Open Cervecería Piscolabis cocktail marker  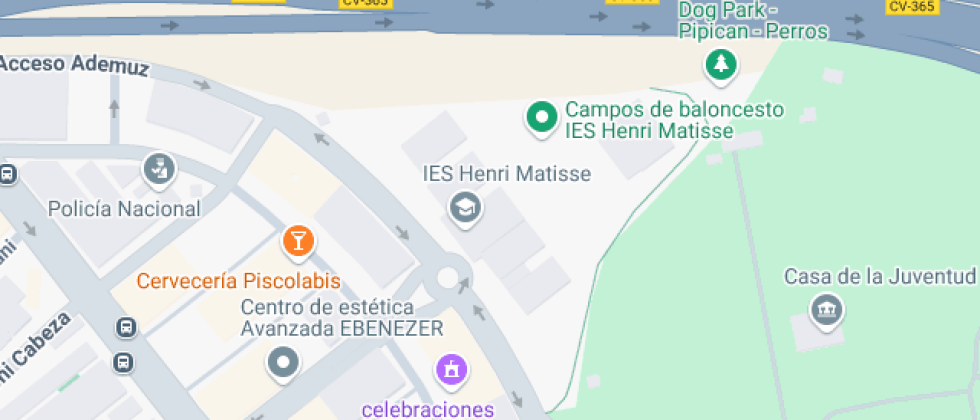tap(298, 240)
